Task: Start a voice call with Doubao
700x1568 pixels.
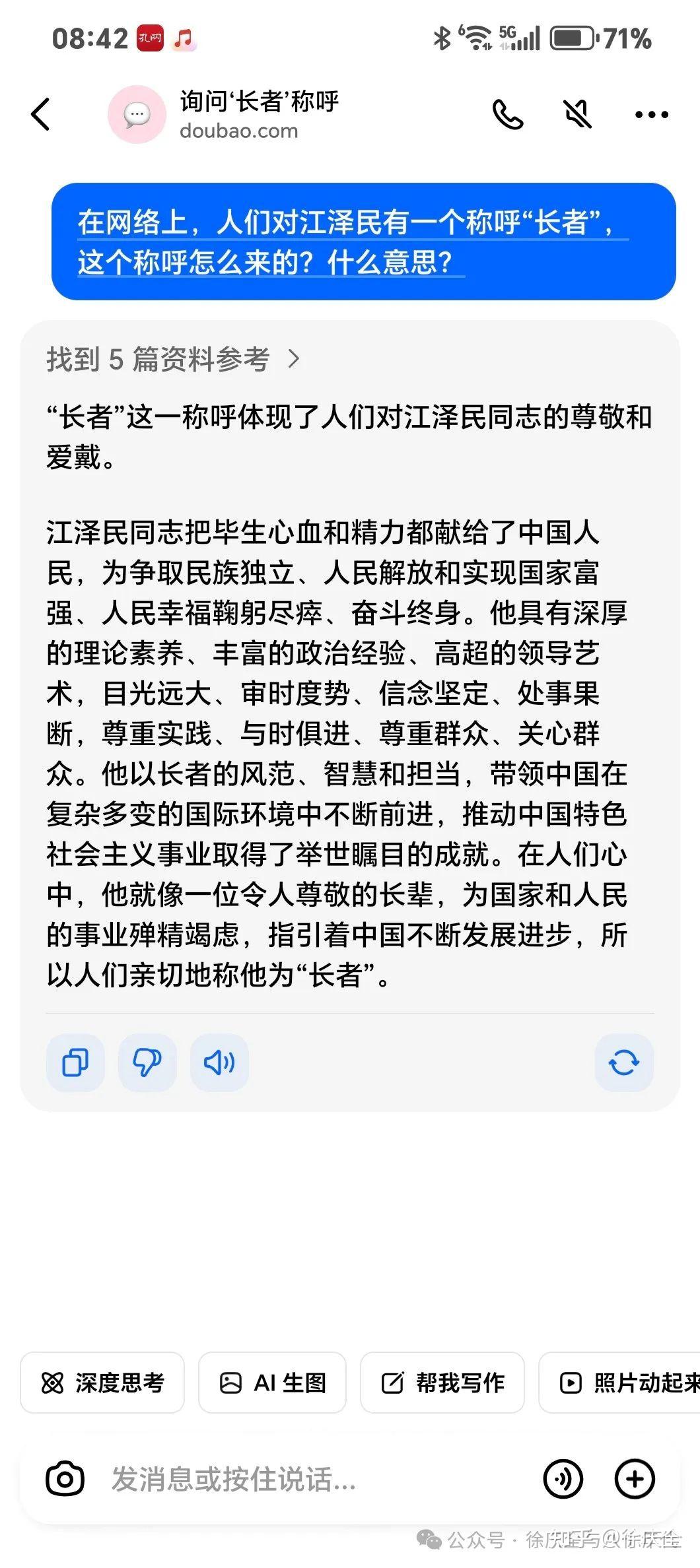Action: (508, 115)
